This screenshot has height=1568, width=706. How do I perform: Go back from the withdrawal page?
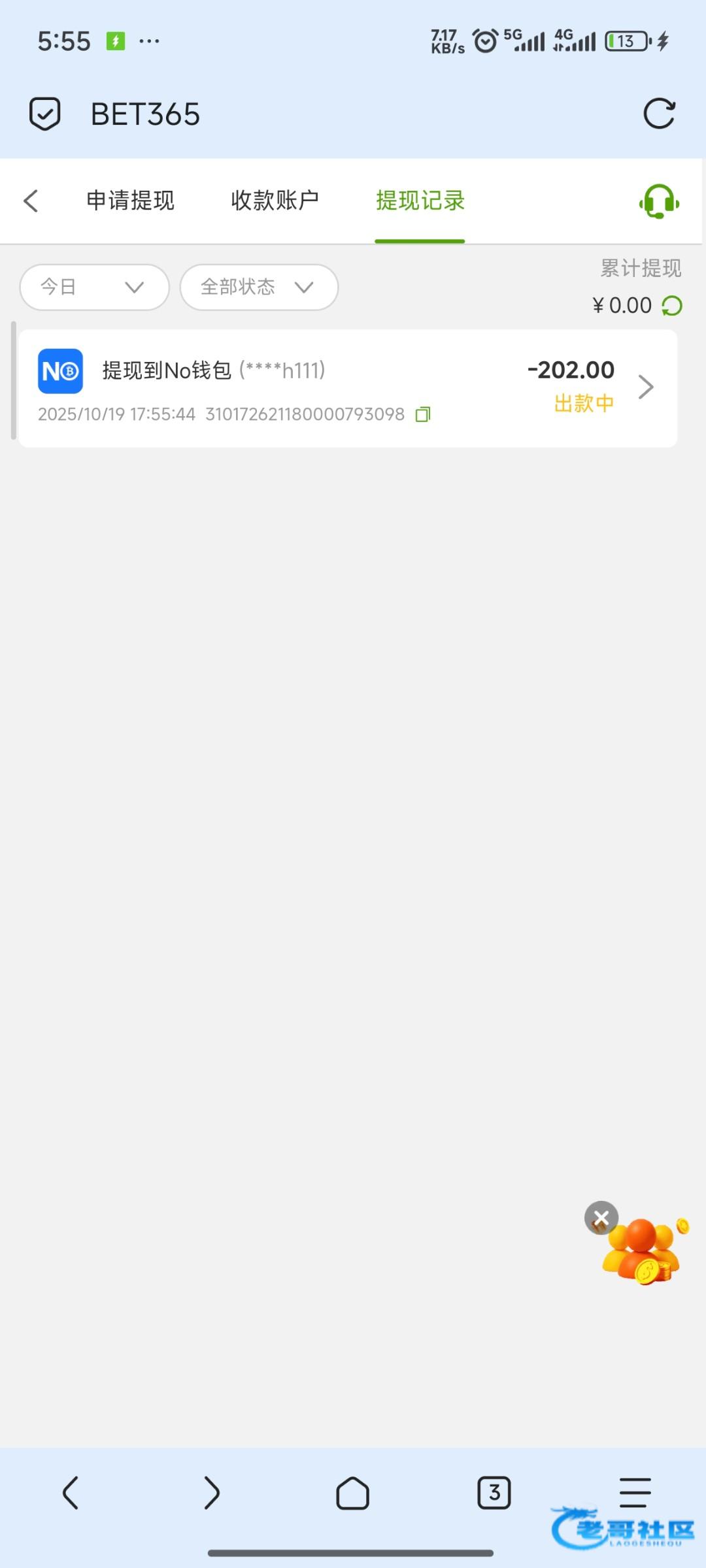31,201
